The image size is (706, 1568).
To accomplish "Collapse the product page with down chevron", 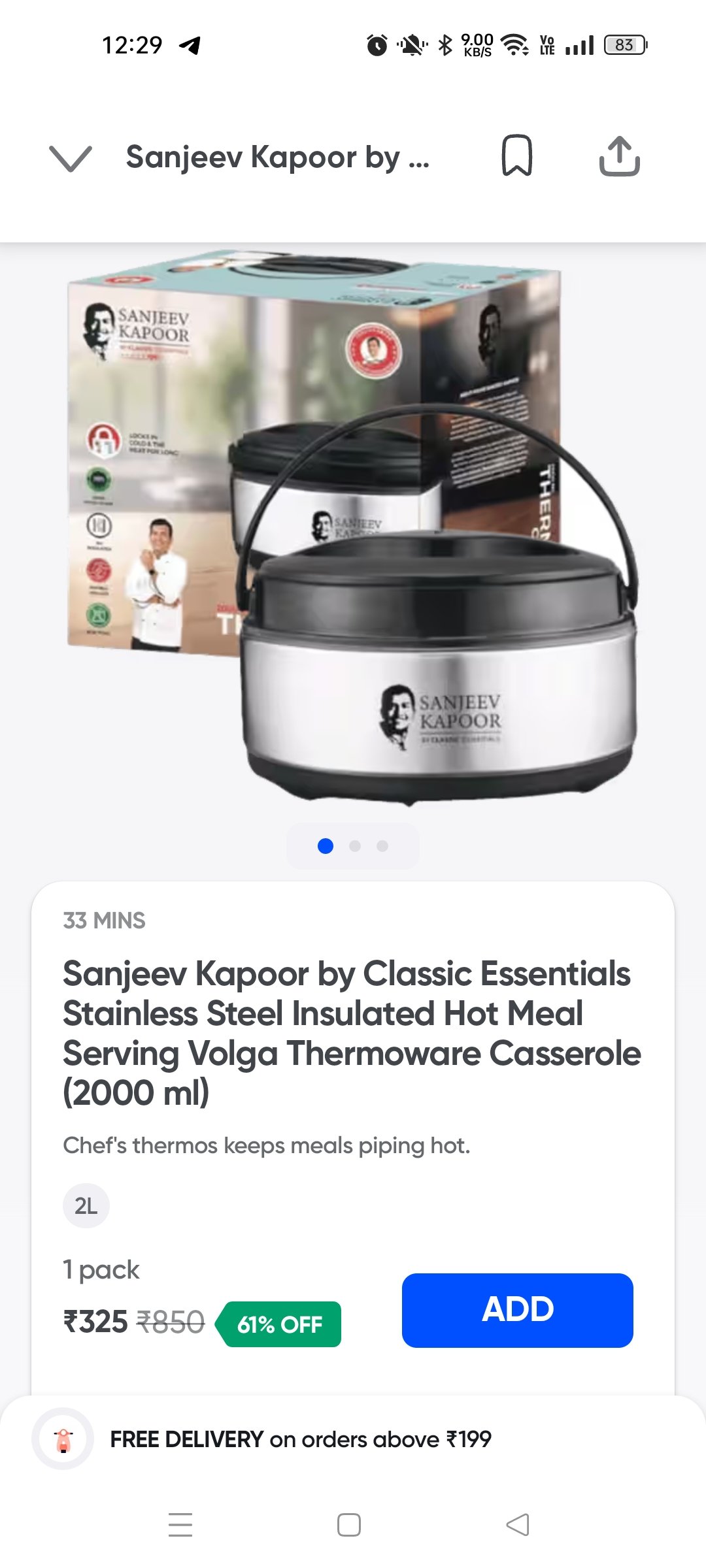I will (x=71, y=157).
